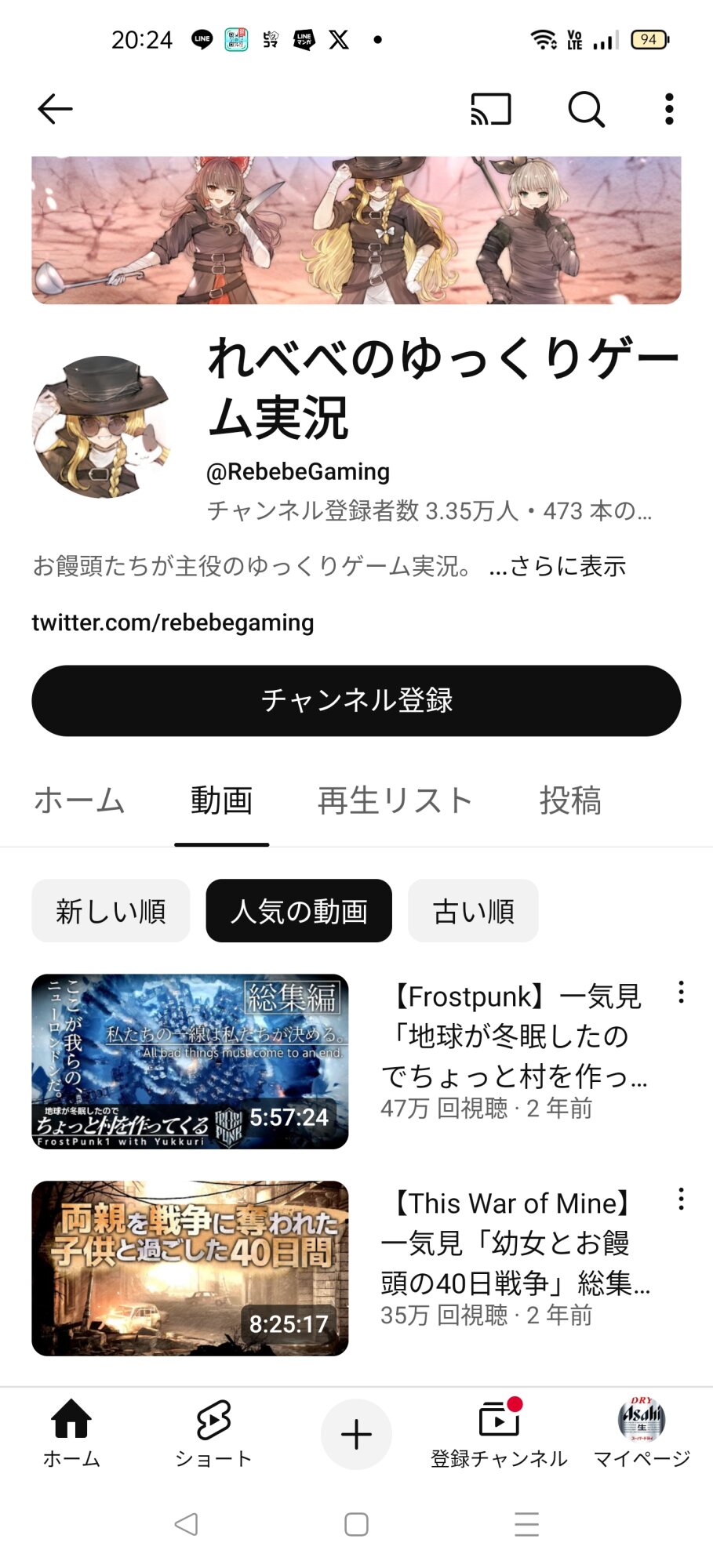This screenshot has height=1568, width=713.
Task: Go to the ショート tab
Action: click(213, 1435)
